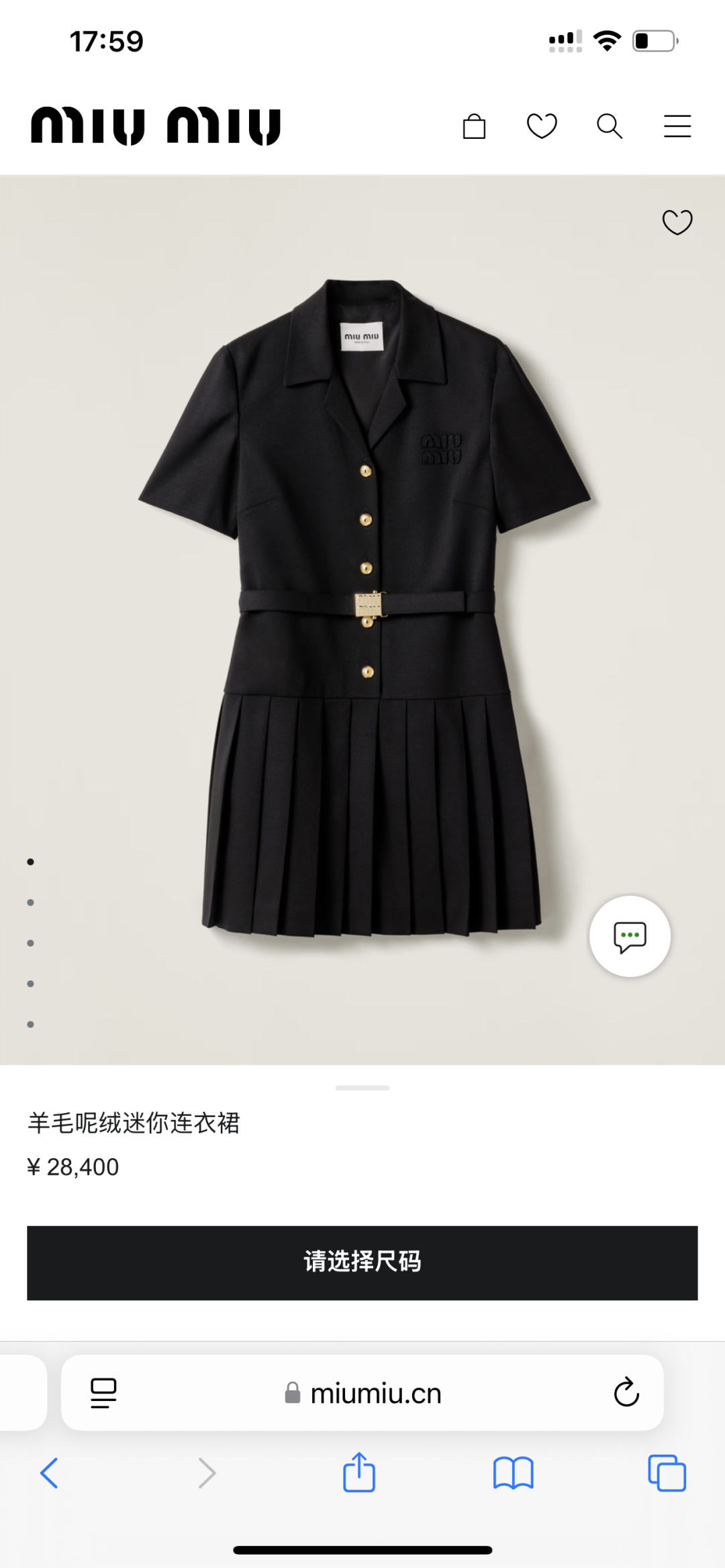Viewport: 725px width, 1568px height.
Task: Show all open tabs
Action: point(667,1473)
